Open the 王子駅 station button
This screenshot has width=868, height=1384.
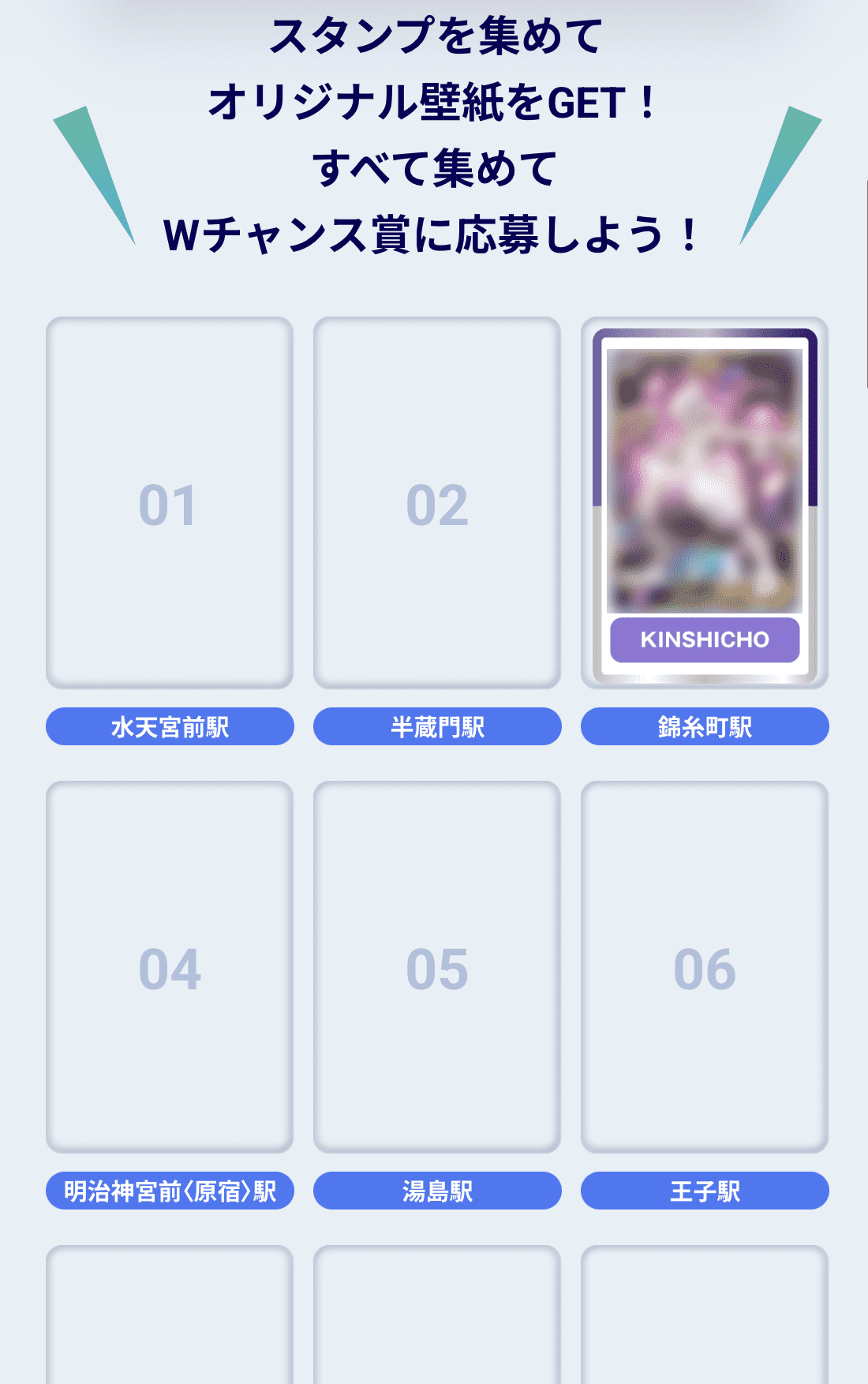tap(705, 1191)
